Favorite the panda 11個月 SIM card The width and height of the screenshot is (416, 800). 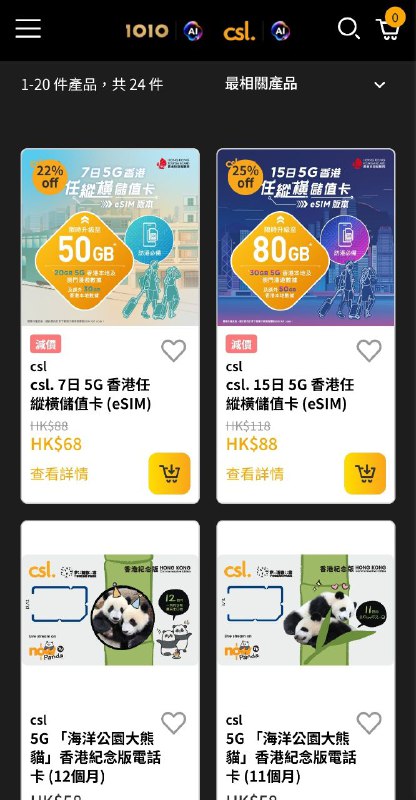pyautogui.click(x=369, y=723)
